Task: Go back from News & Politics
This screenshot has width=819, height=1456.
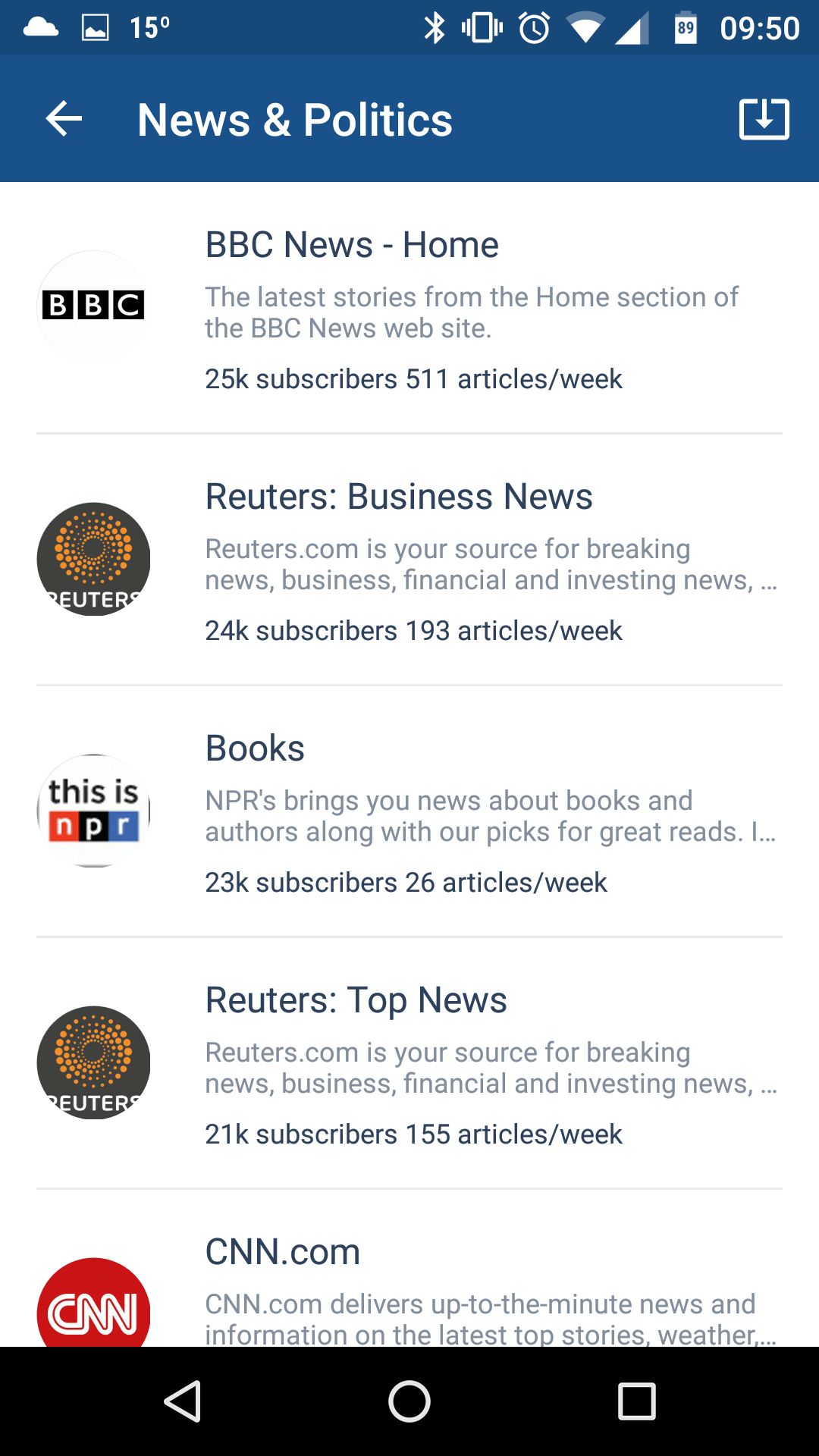Action: click(x=64, y=119)
